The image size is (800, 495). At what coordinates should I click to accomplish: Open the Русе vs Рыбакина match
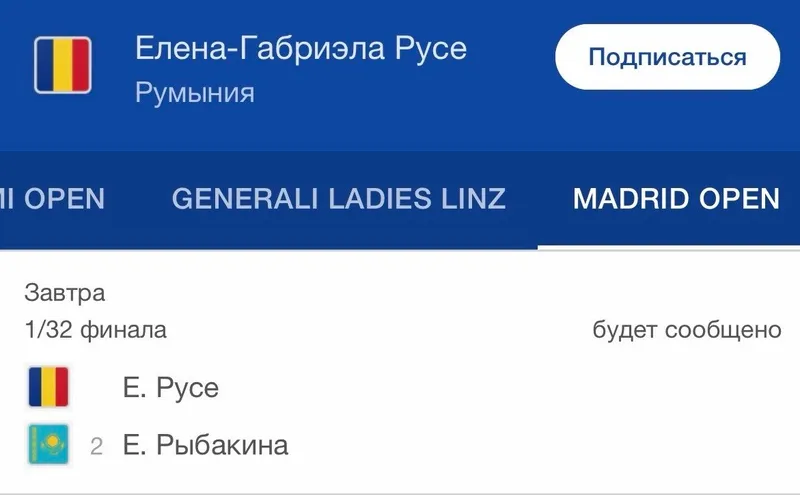(x=400, y=415)
